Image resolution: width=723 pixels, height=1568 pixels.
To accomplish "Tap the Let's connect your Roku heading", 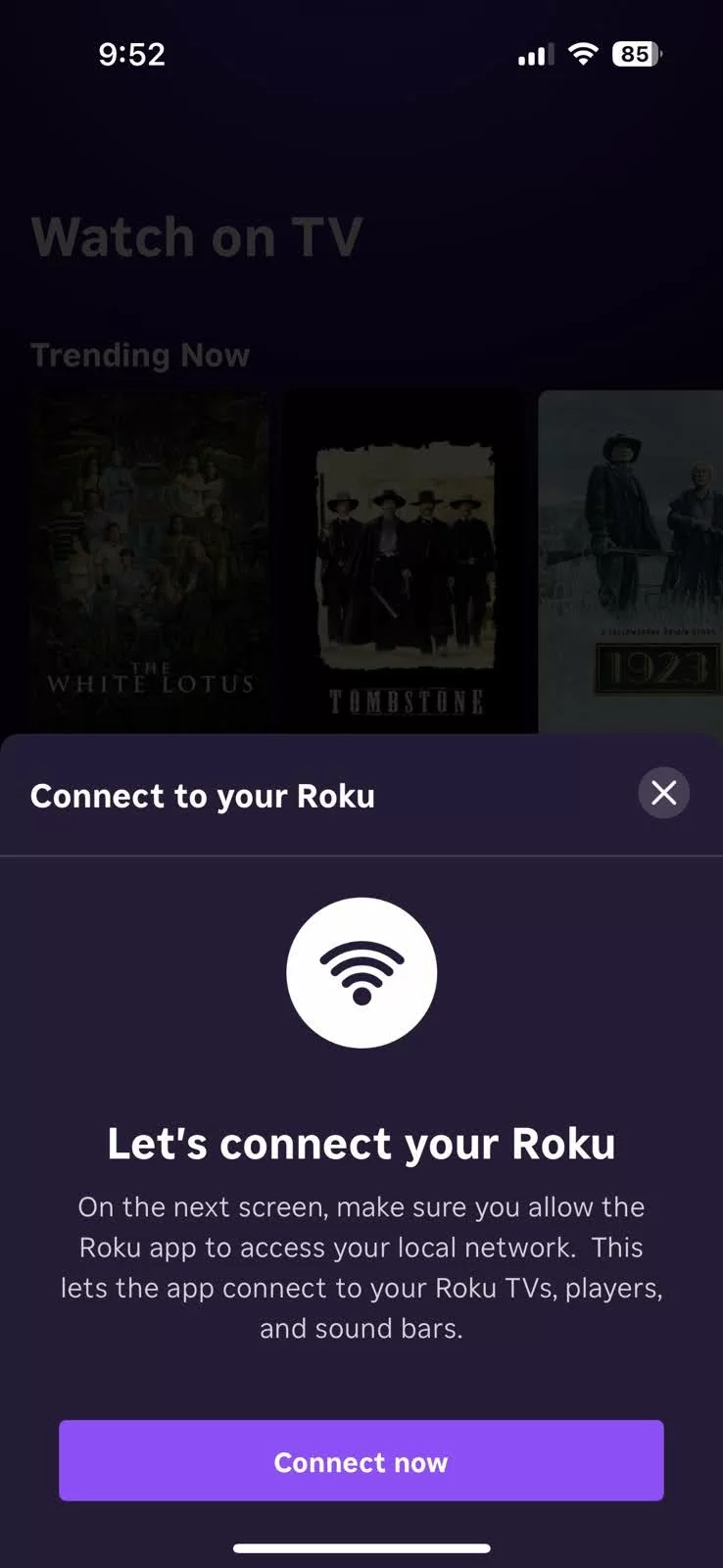I will (362, 1143).
